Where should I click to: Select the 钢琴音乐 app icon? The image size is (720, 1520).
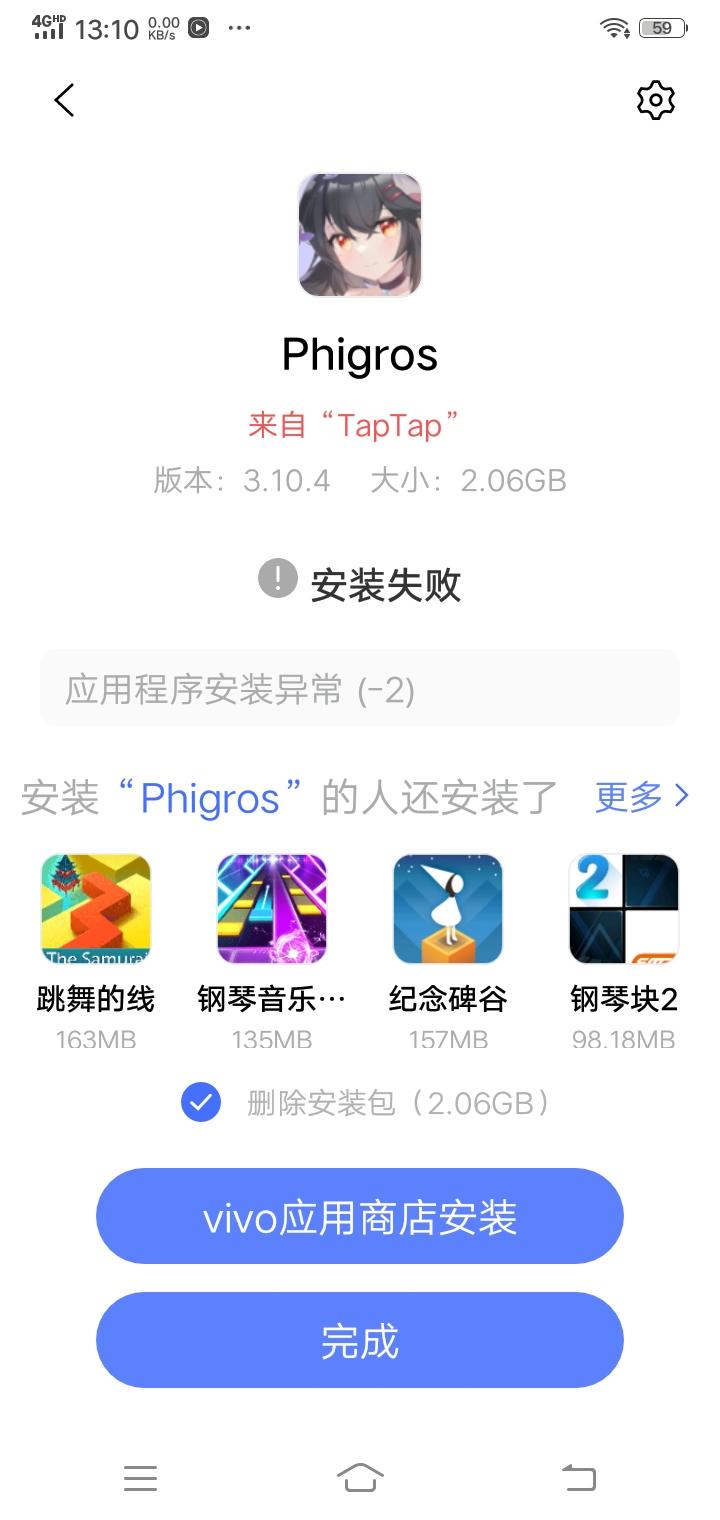coord(272,908)
